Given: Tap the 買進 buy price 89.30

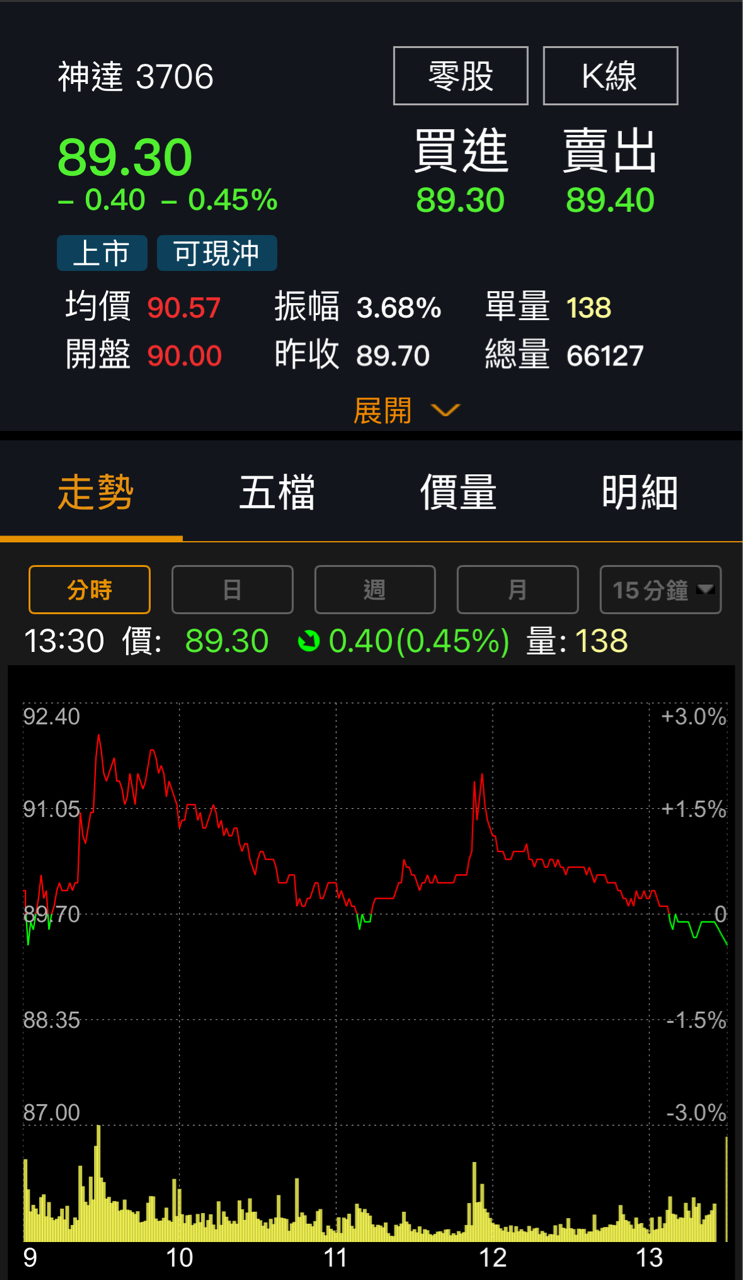Looking at the screenshot, I should [460, 200].
